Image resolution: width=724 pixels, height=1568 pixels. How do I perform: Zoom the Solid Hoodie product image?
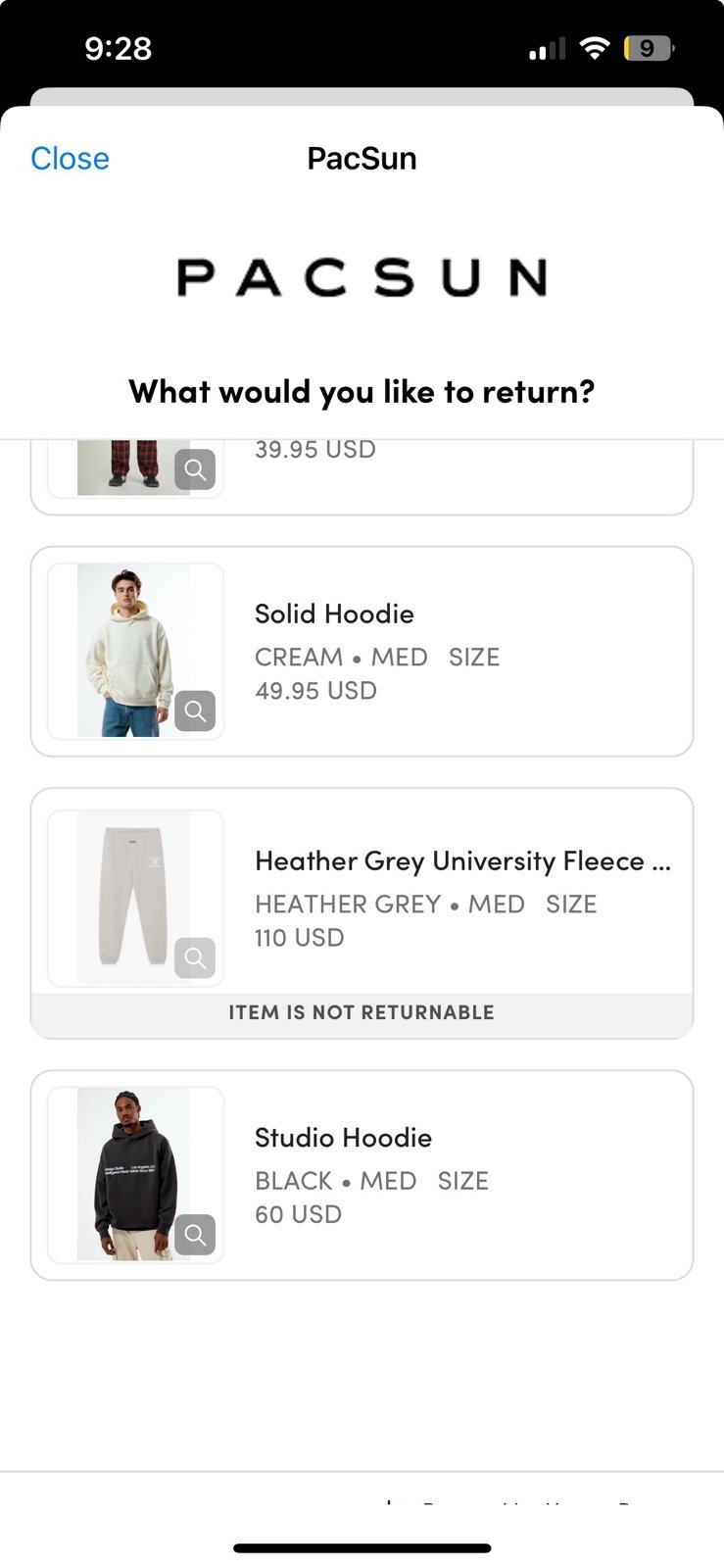(195, 710)
